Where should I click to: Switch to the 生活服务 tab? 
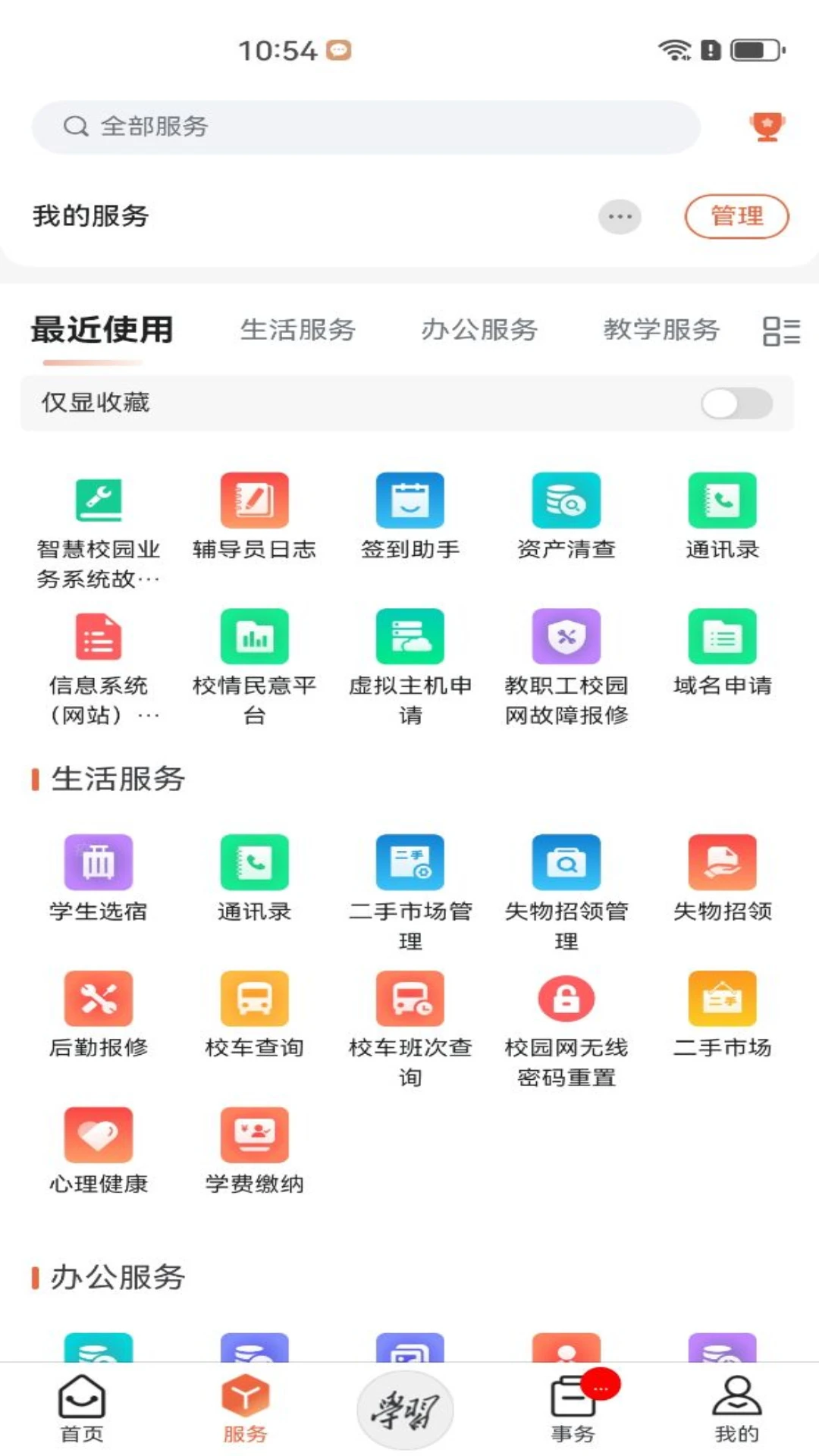click(297, 330)
